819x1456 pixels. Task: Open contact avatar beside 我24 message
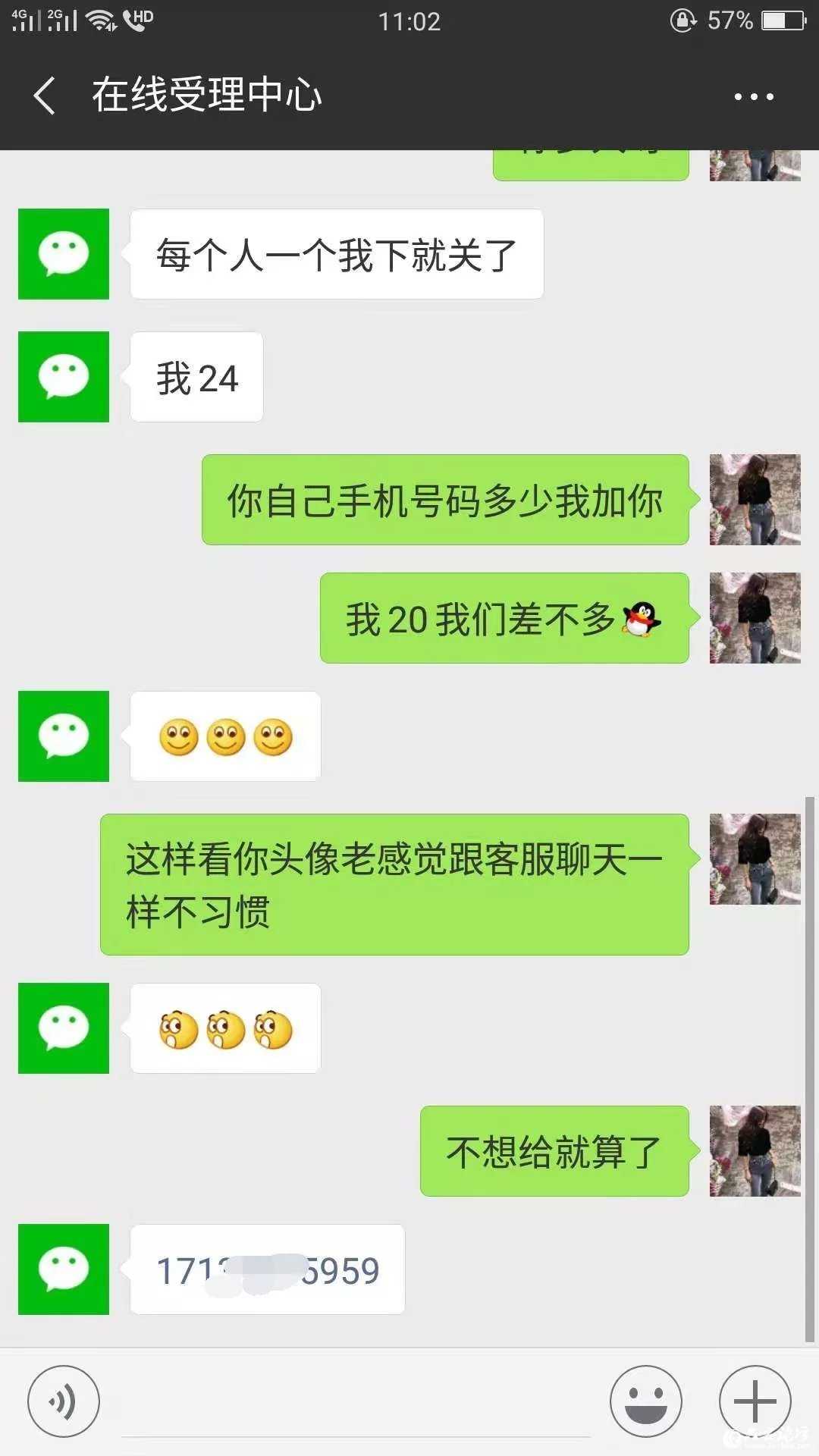click(x=64, y=377)
